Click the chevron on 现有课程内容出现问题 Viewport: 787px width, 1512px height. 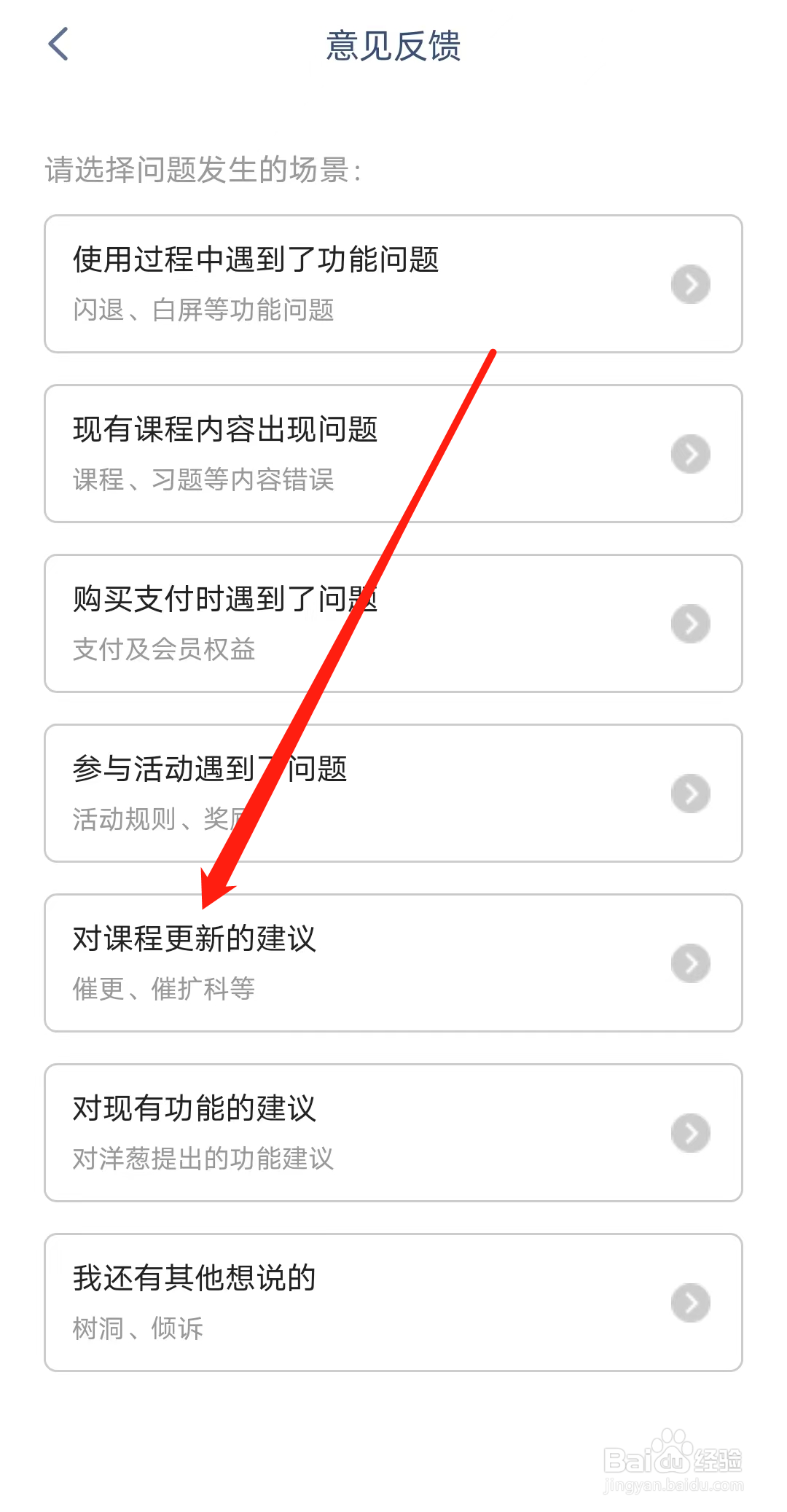coord(690,453)
